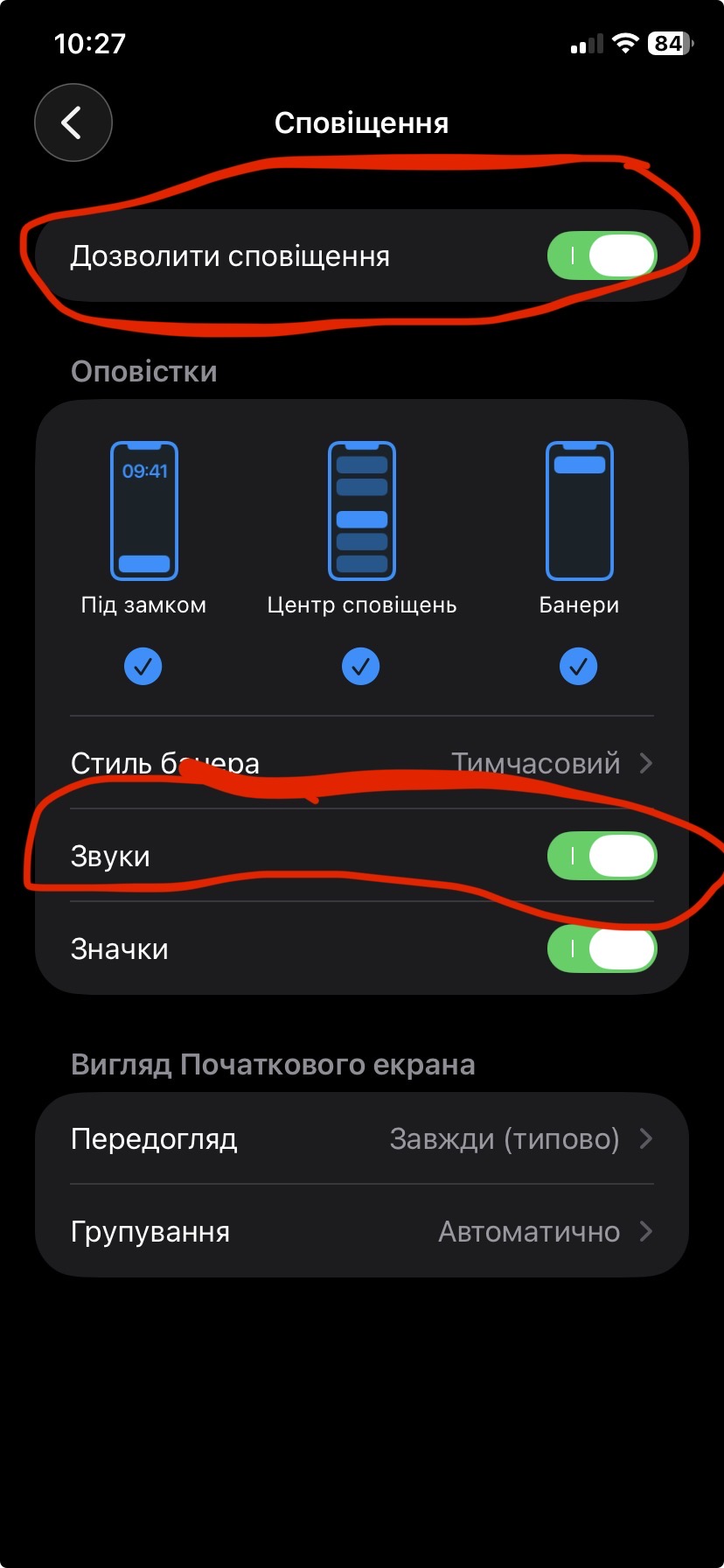Turn off the Звуки switch
Screen dimensions: 724x1568
(x=602, y=856)
